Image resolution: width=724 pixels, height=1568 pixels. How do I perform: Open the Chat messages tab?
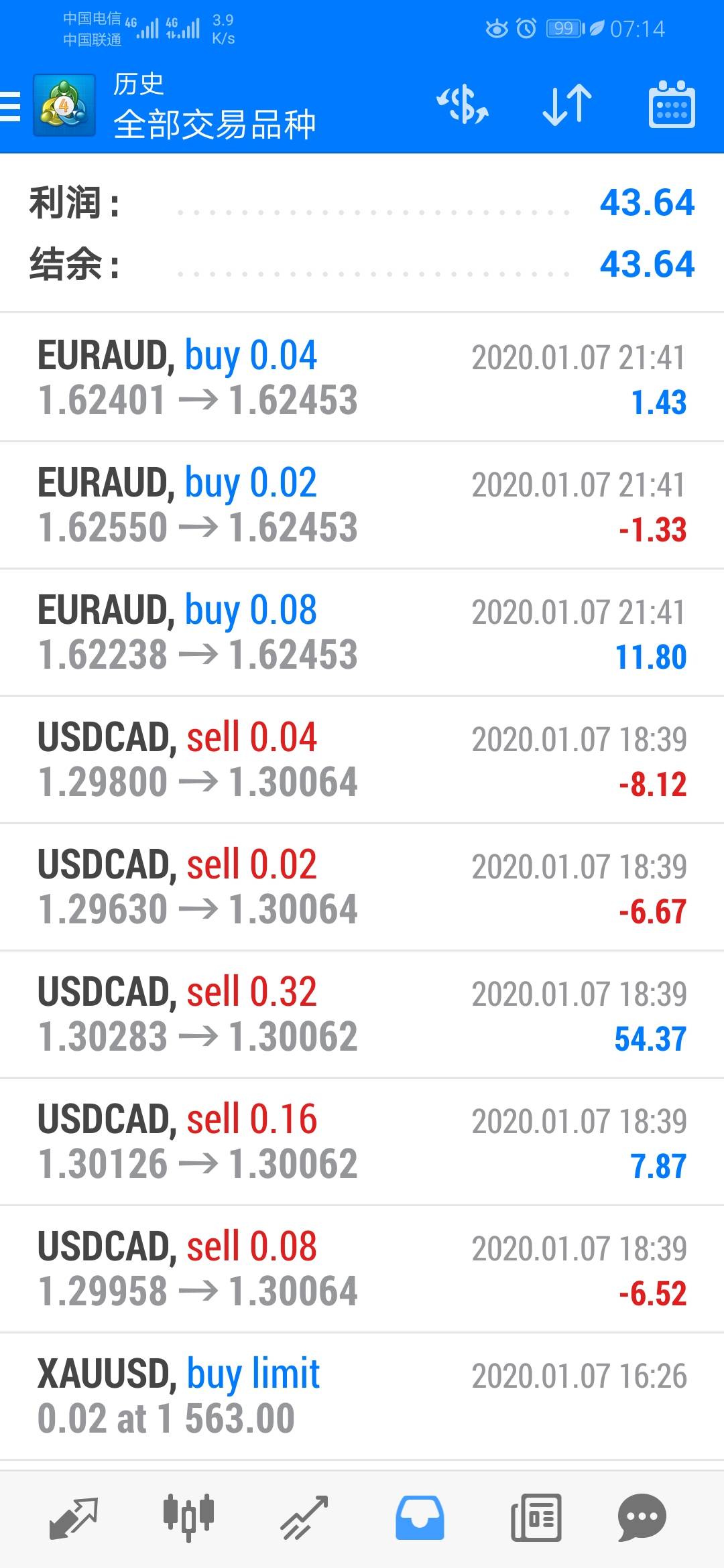click(642, 1518)
